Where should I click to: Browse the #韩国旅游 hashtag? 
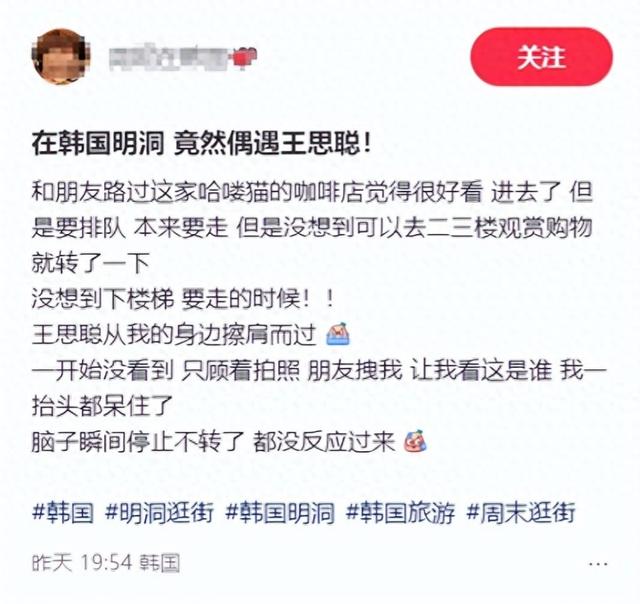pos(400,513)
